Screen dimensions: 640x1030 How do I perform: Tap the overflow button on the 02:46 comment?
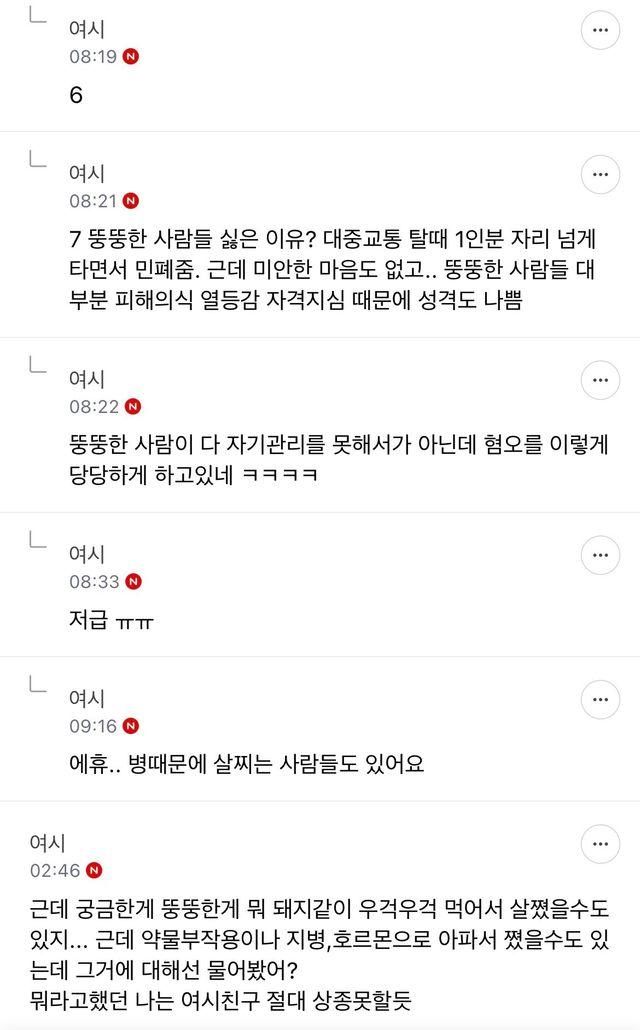coord(600,843)
